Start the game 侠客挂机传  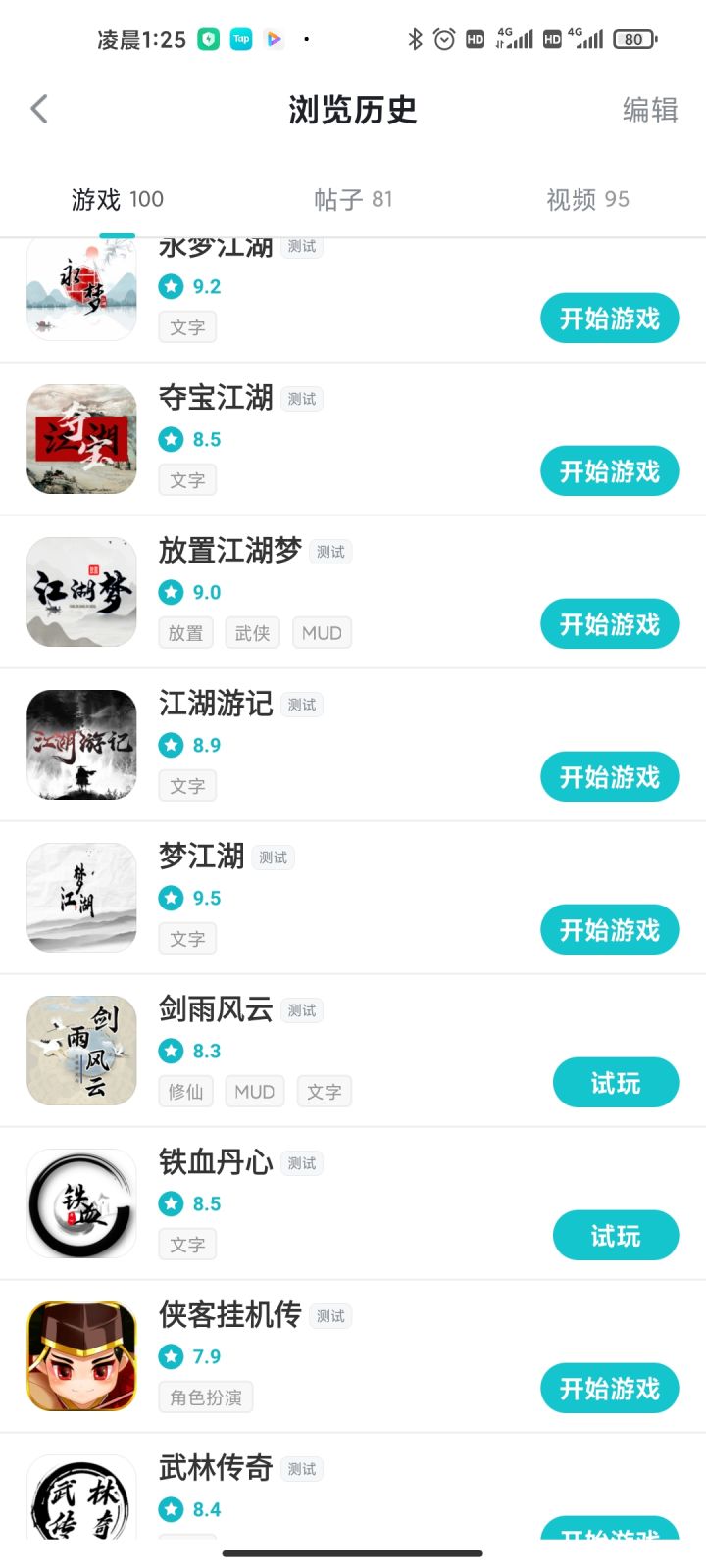tap(609, 1389)
